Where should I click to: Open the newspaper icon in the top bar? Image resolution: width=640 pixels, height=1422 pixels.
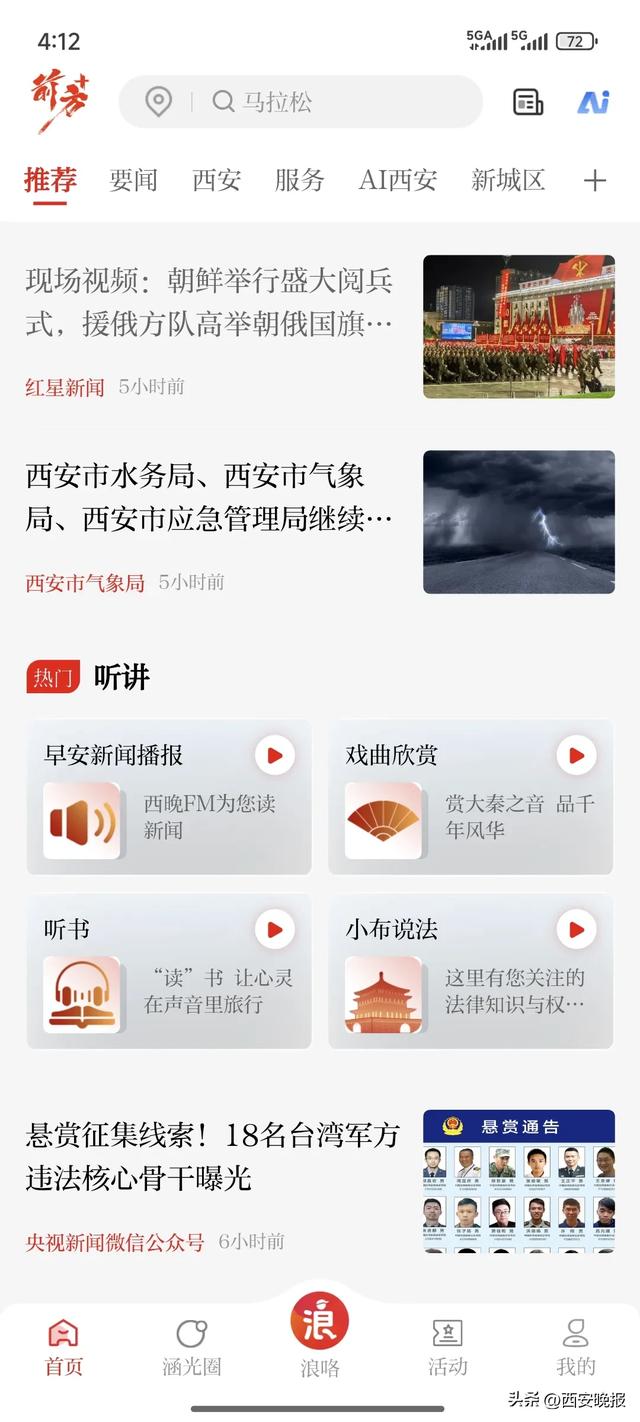[528, 101]
